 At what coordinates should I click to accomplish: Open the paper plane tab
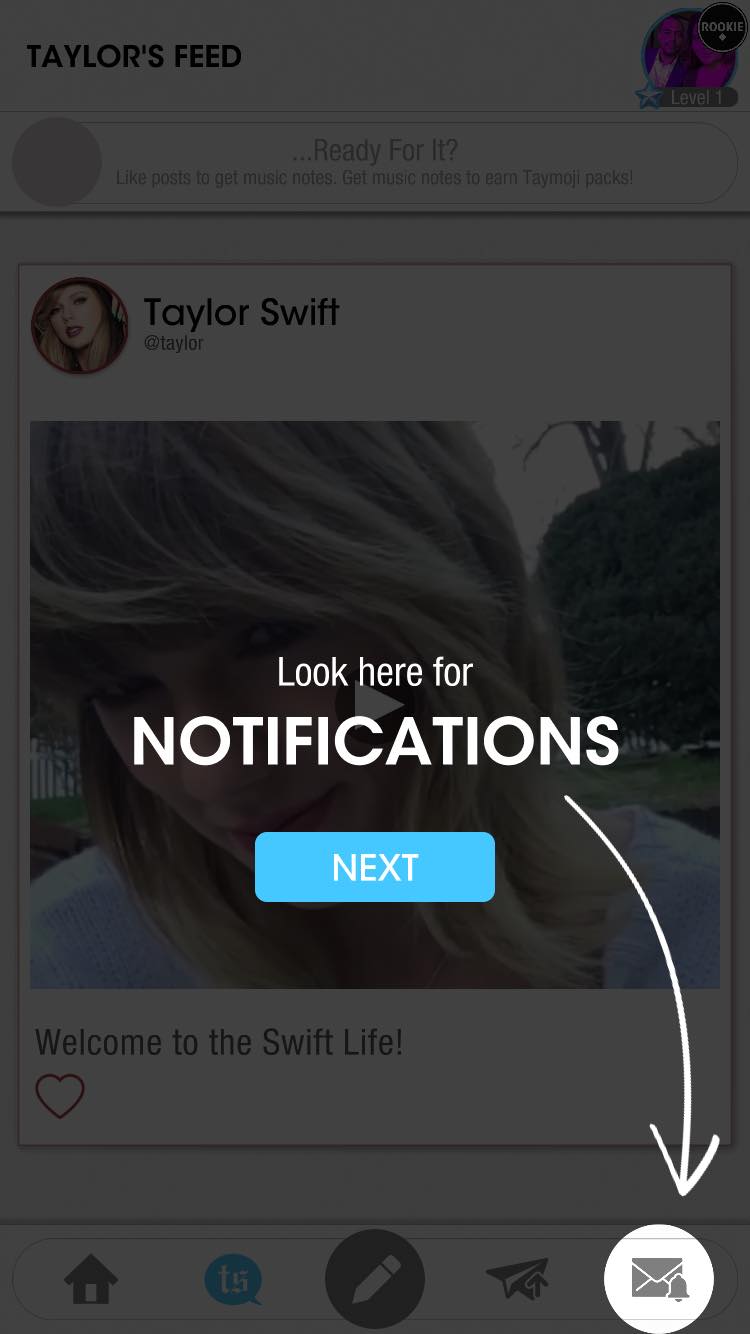click(x=518, y=1279)
